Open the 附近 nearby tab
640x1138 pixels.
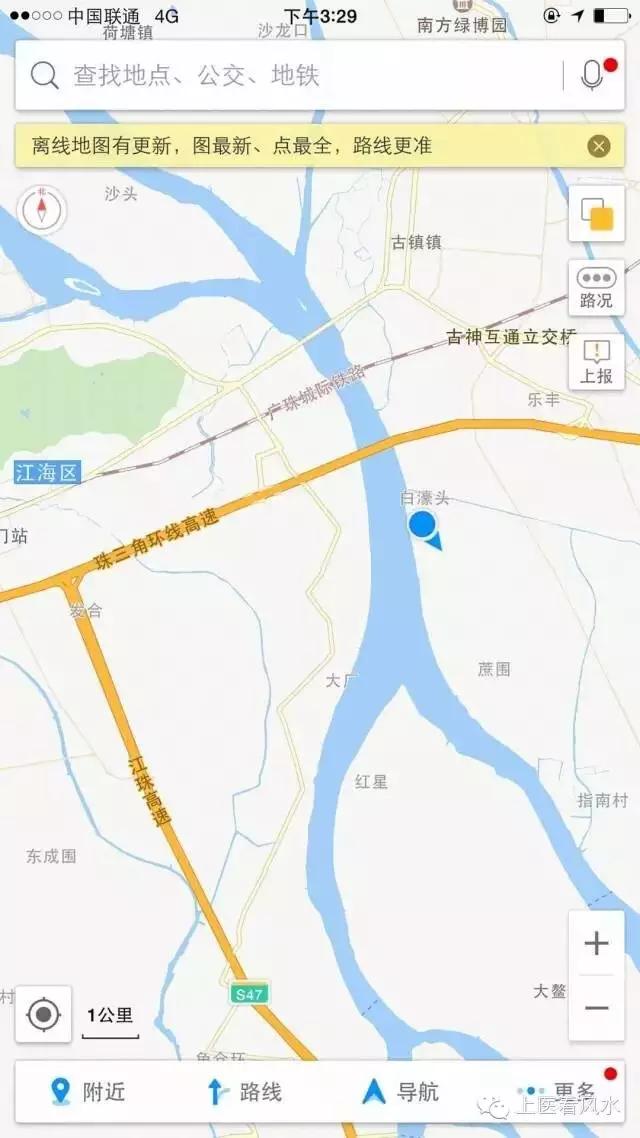(88, 1092)
